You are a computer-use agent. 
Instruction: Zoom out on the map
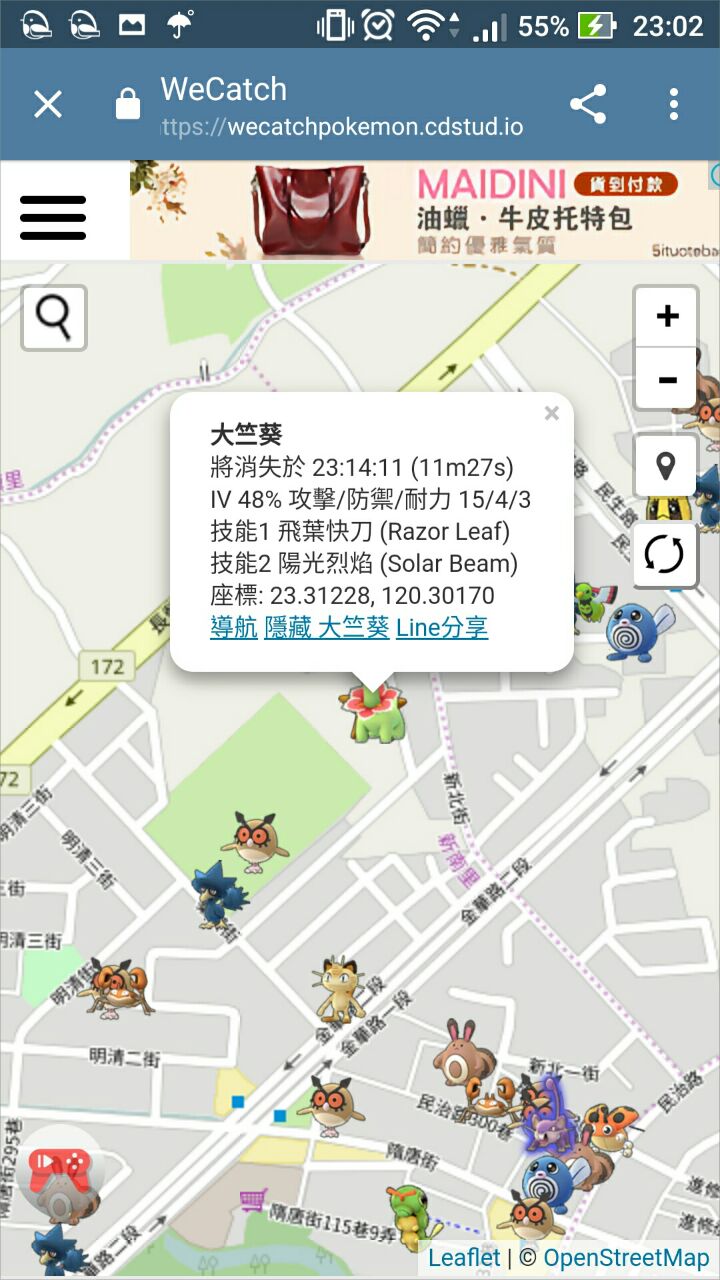click(666, 379)
